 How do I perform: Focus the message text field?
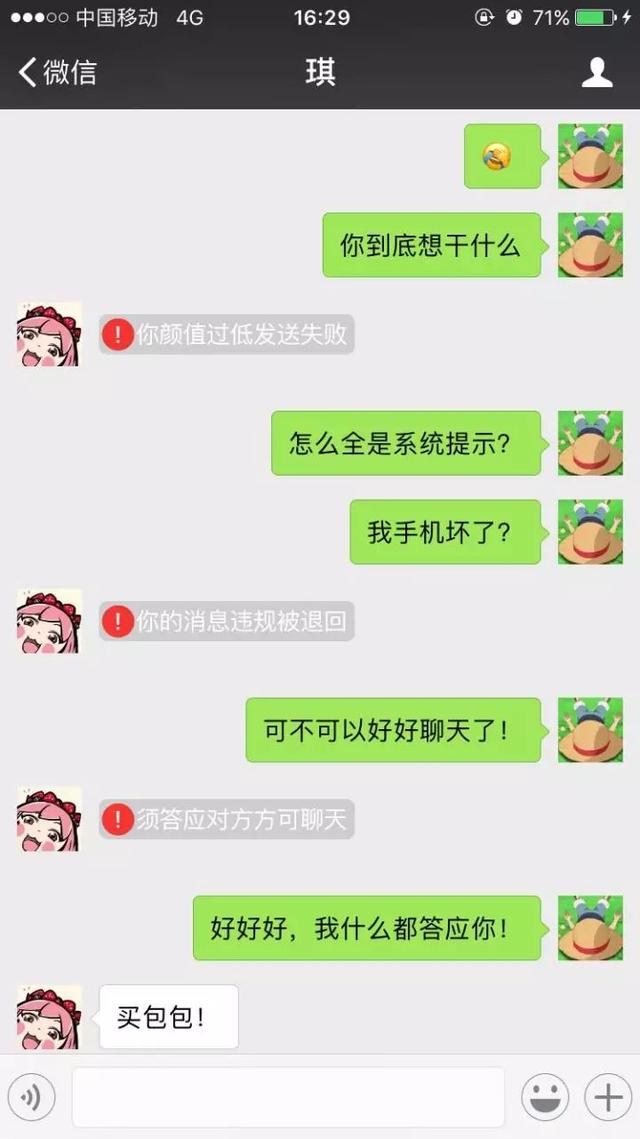pos(288,1098)
